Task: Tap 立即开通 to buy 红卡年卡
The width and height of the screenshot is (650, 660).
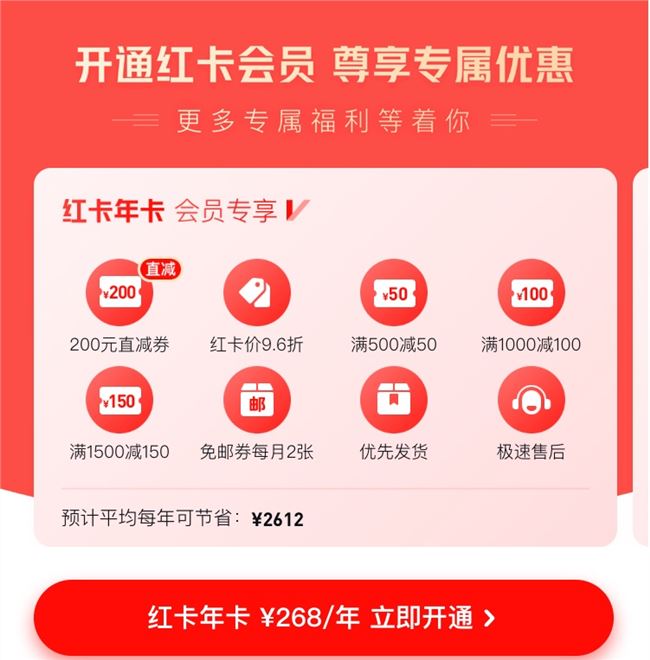Action: [323, 617]
